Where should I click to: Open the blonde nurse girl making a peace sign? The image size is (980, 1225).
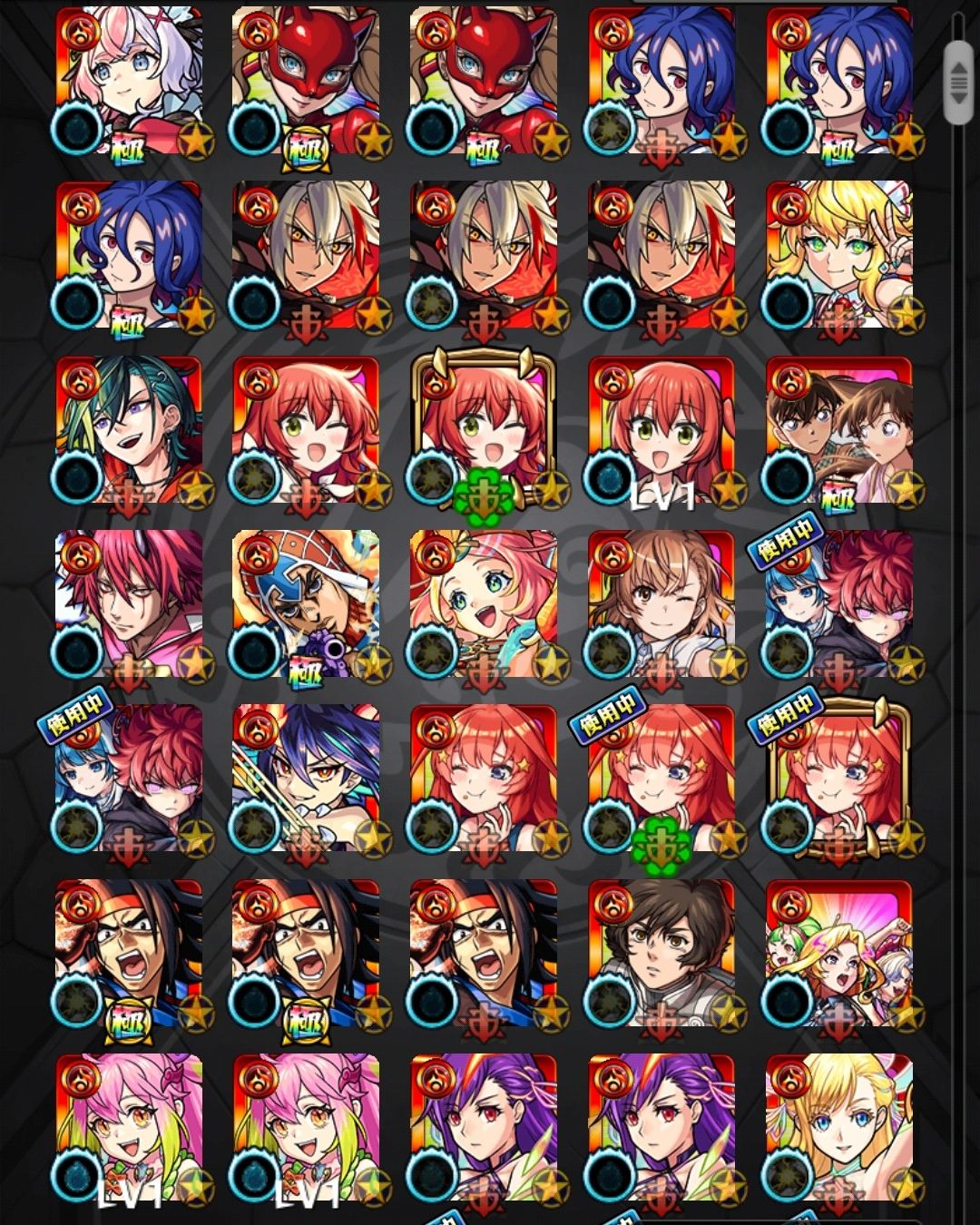pyautogui.click(x=839, y=256)
